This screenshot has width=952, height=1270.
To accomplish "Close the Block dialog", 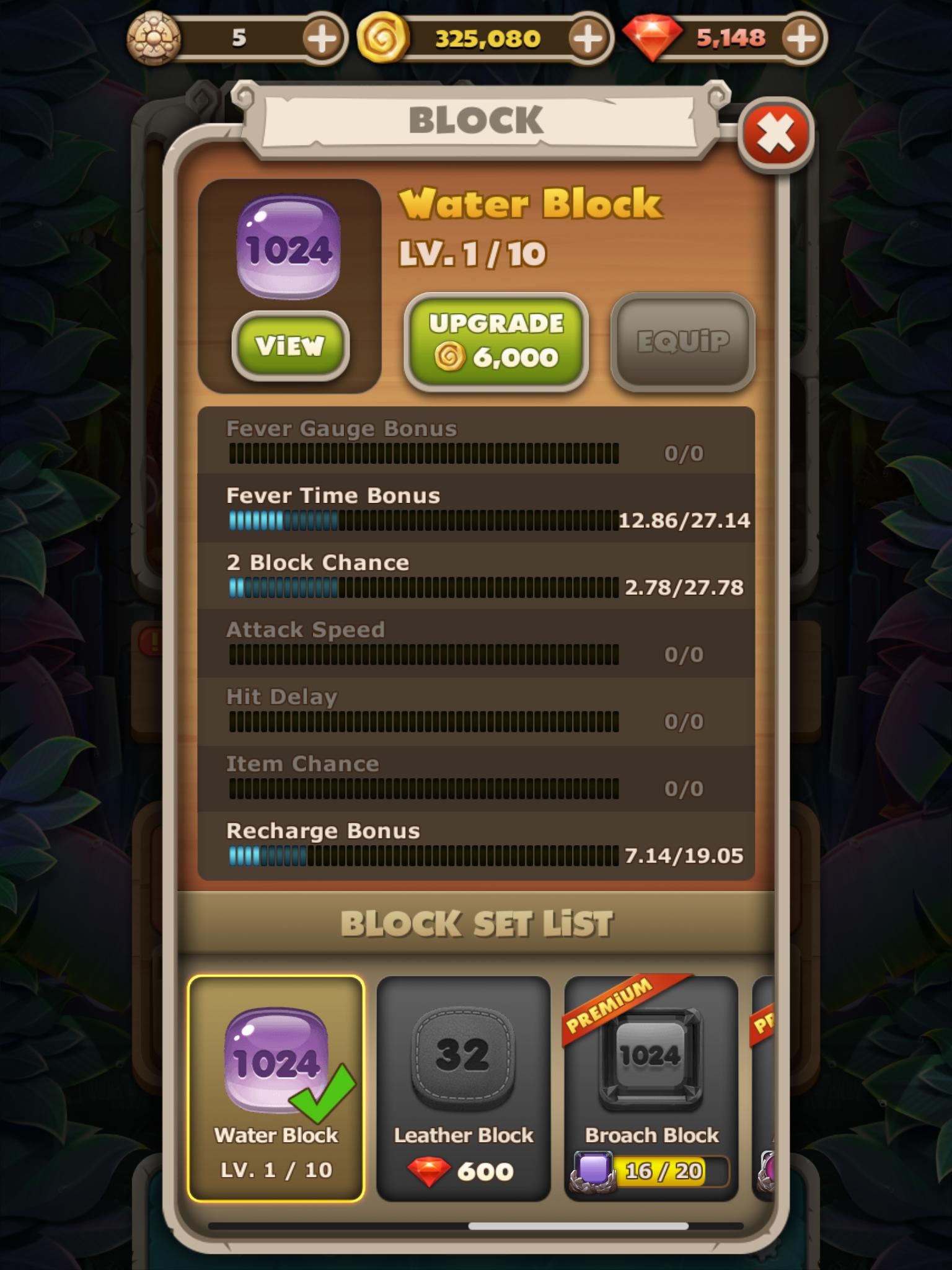I will pos(775,134).
